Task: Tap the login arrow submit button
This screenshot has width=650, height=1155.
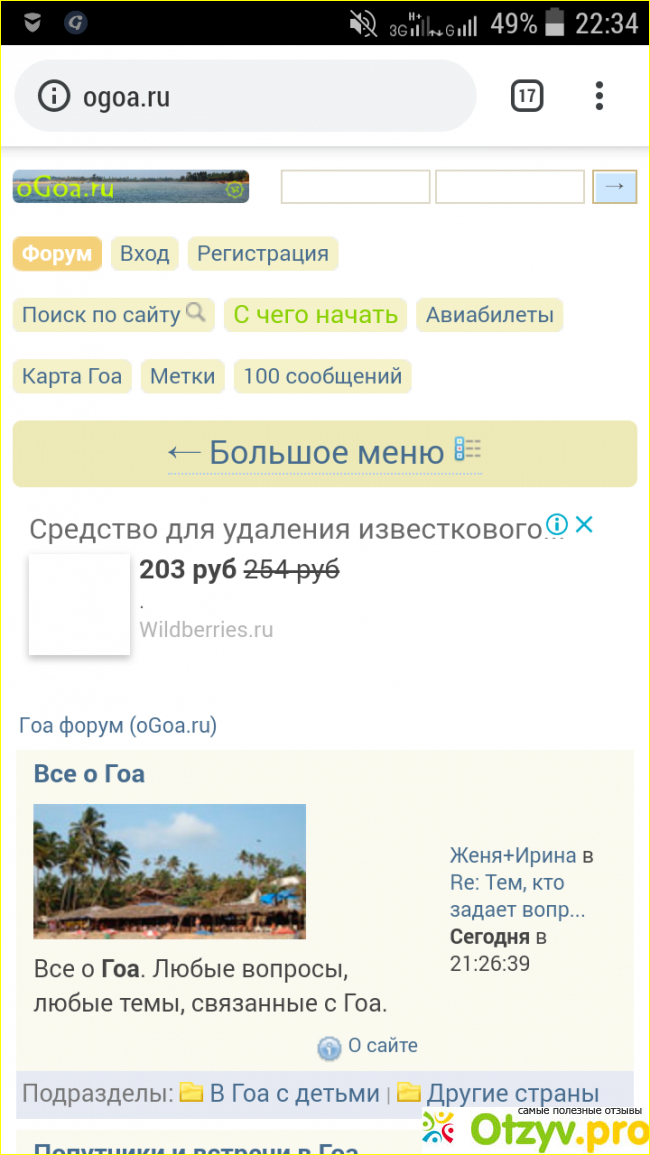Action: point(615,186)
